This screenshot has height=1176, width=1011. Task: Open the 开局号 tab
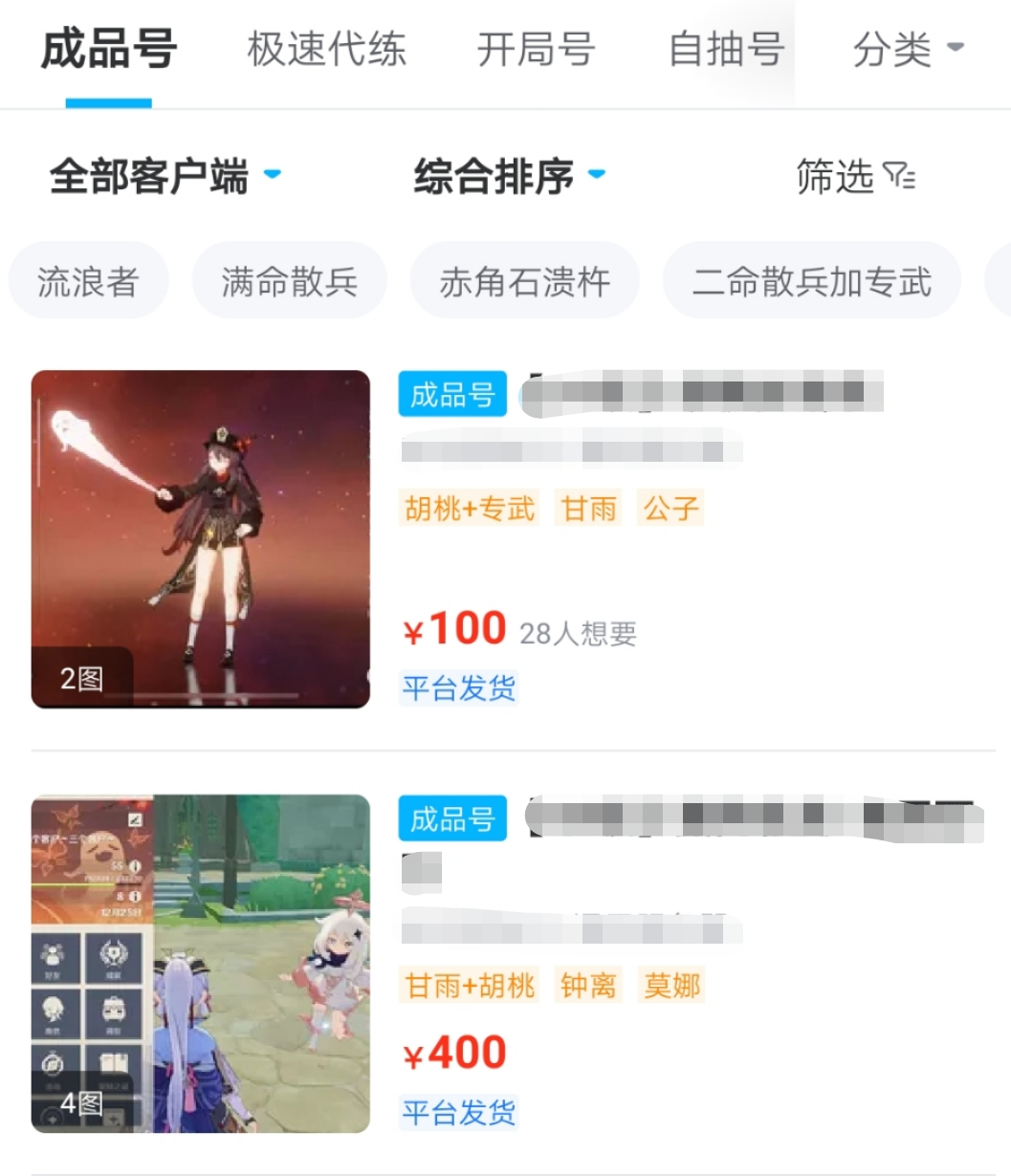[536, 50]
